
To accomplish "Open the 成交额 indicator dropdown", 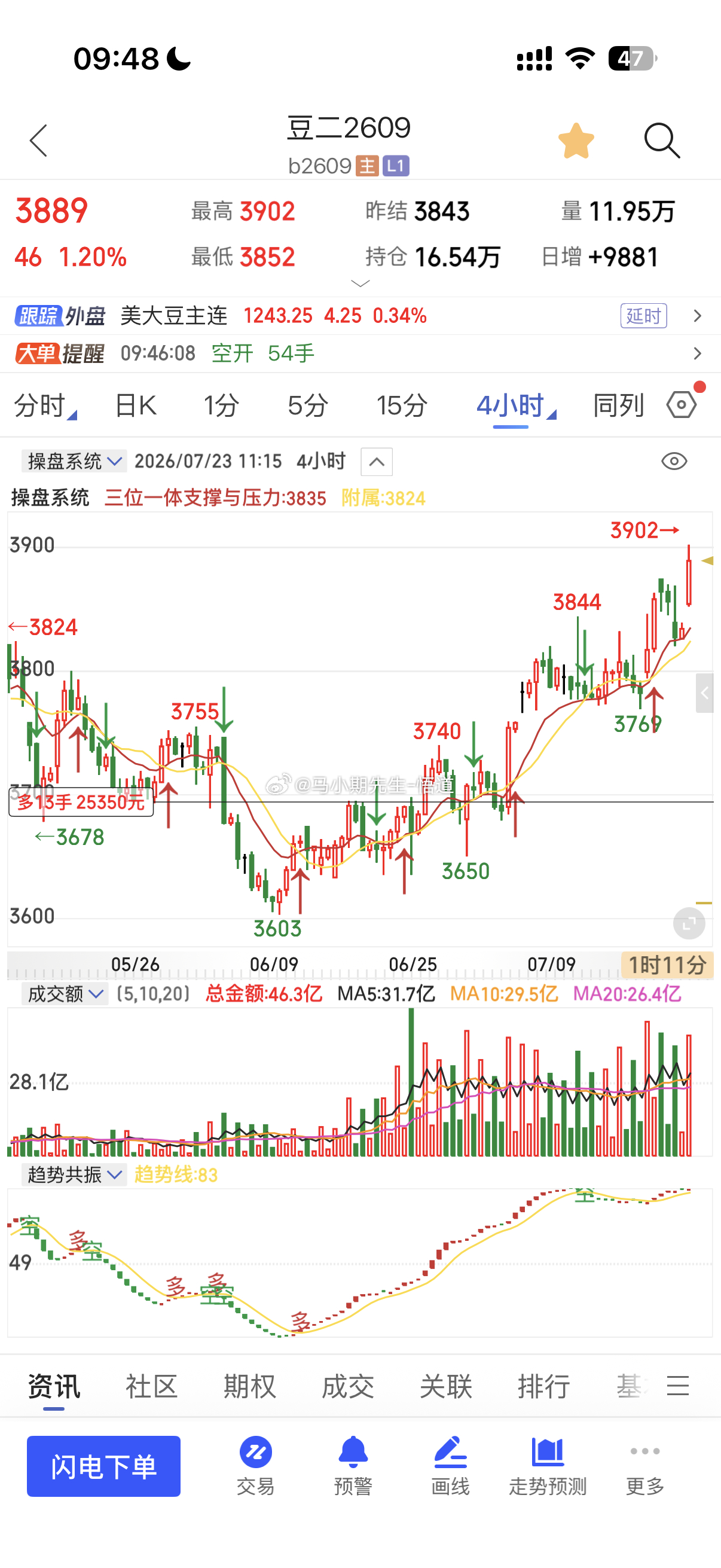I will [65, 994].
